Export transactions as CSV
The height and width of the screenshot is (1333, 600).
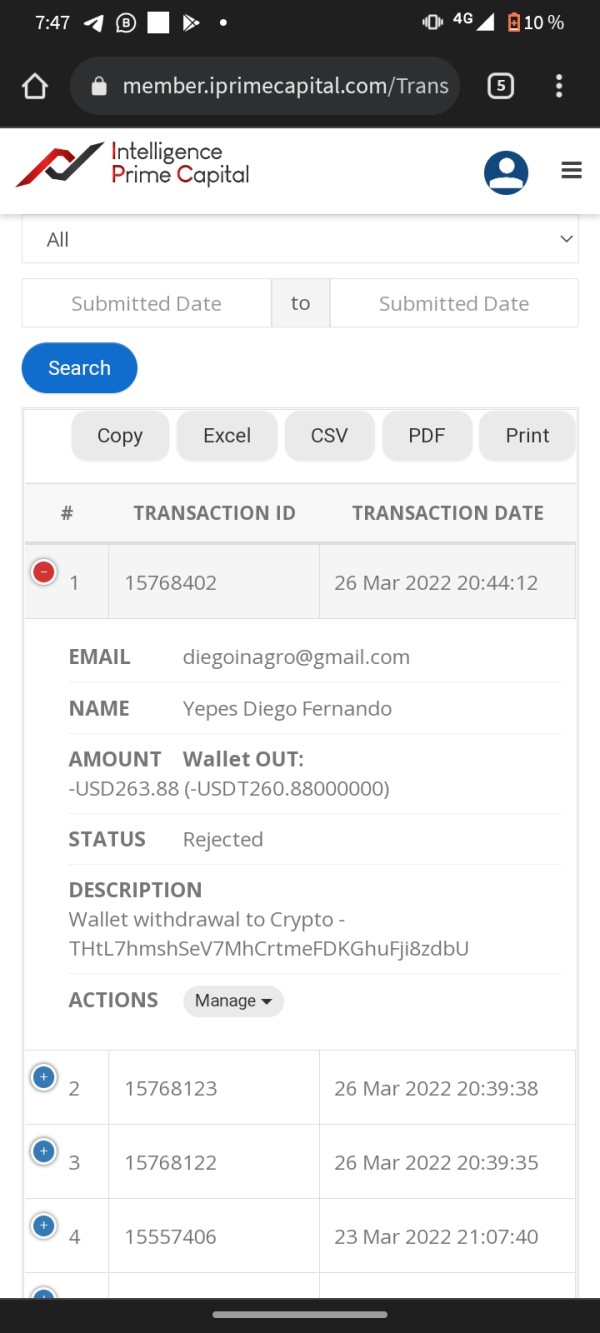tap(329, 436)
